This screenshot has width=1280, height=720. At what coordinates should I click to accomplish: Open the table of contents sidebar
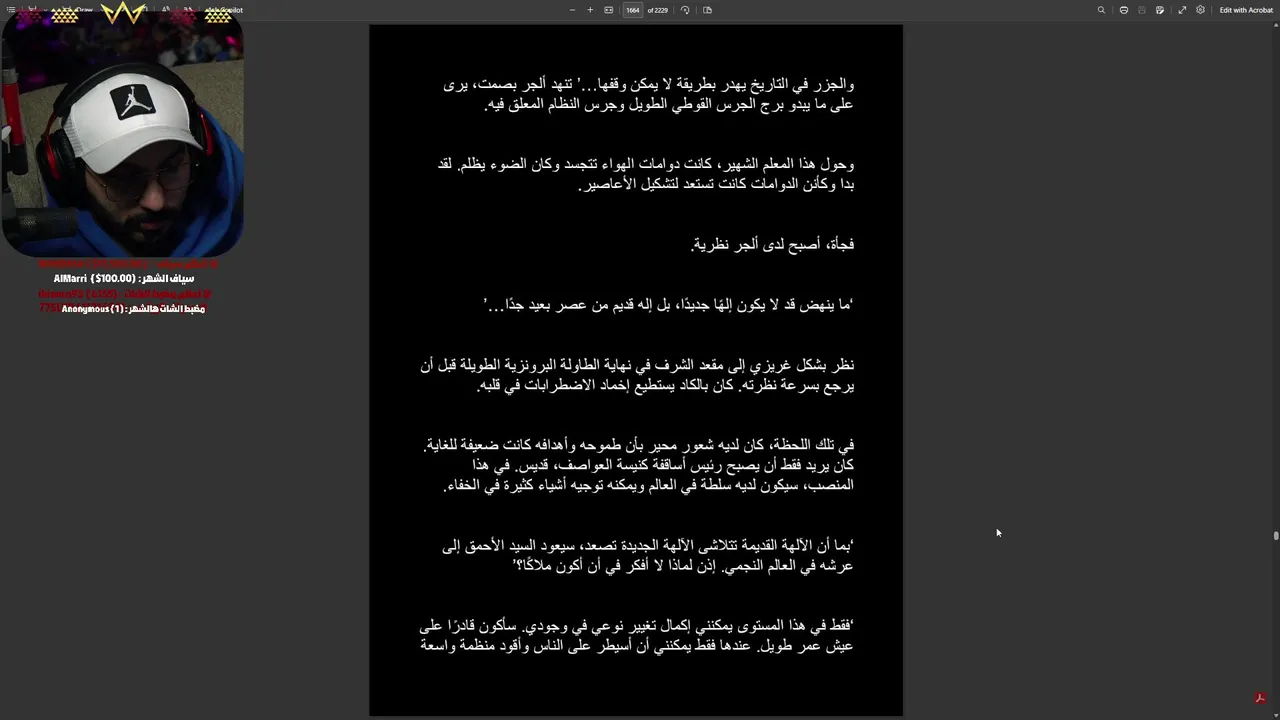(x=11, y=10)
